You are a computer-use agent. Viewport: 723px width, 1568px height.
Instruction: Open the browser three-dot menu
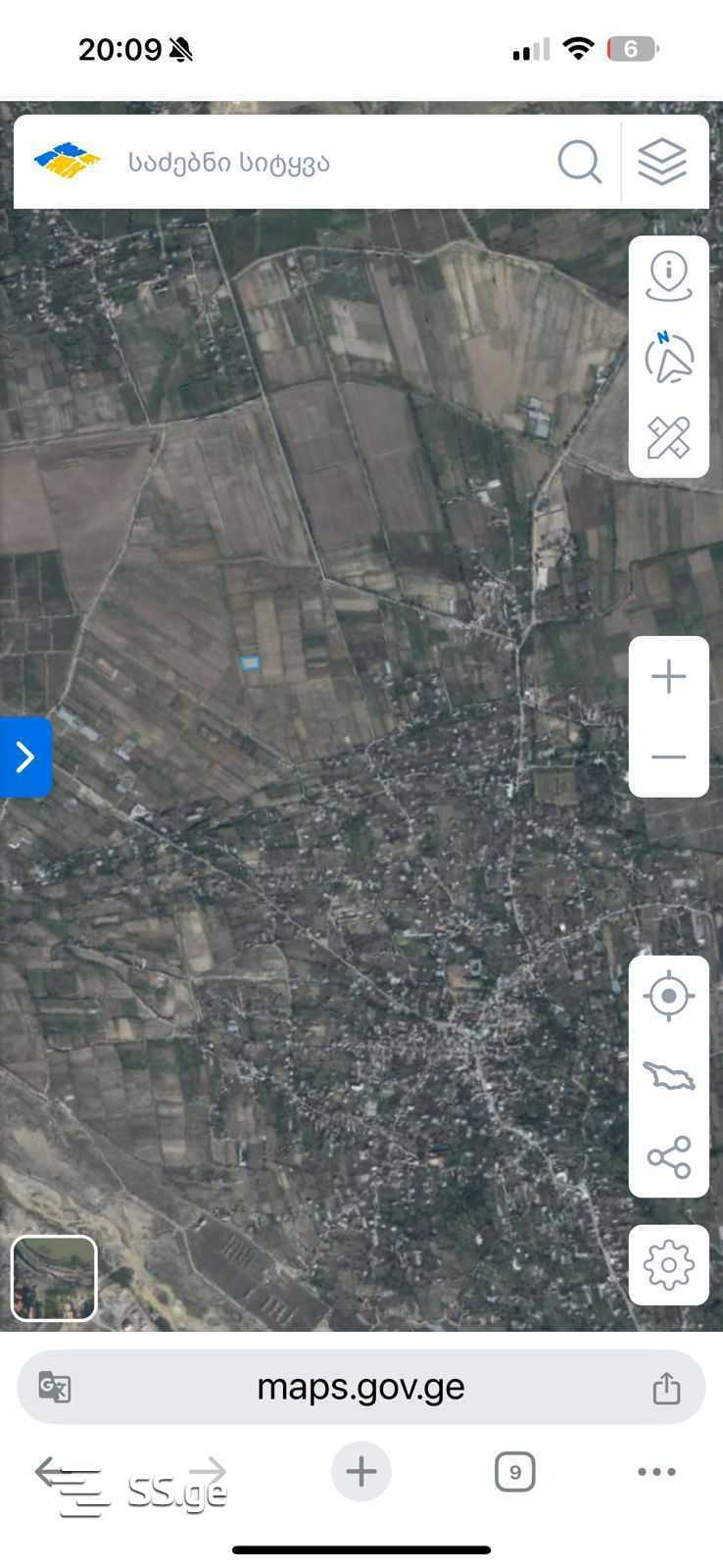click(x=656, y=1471)
